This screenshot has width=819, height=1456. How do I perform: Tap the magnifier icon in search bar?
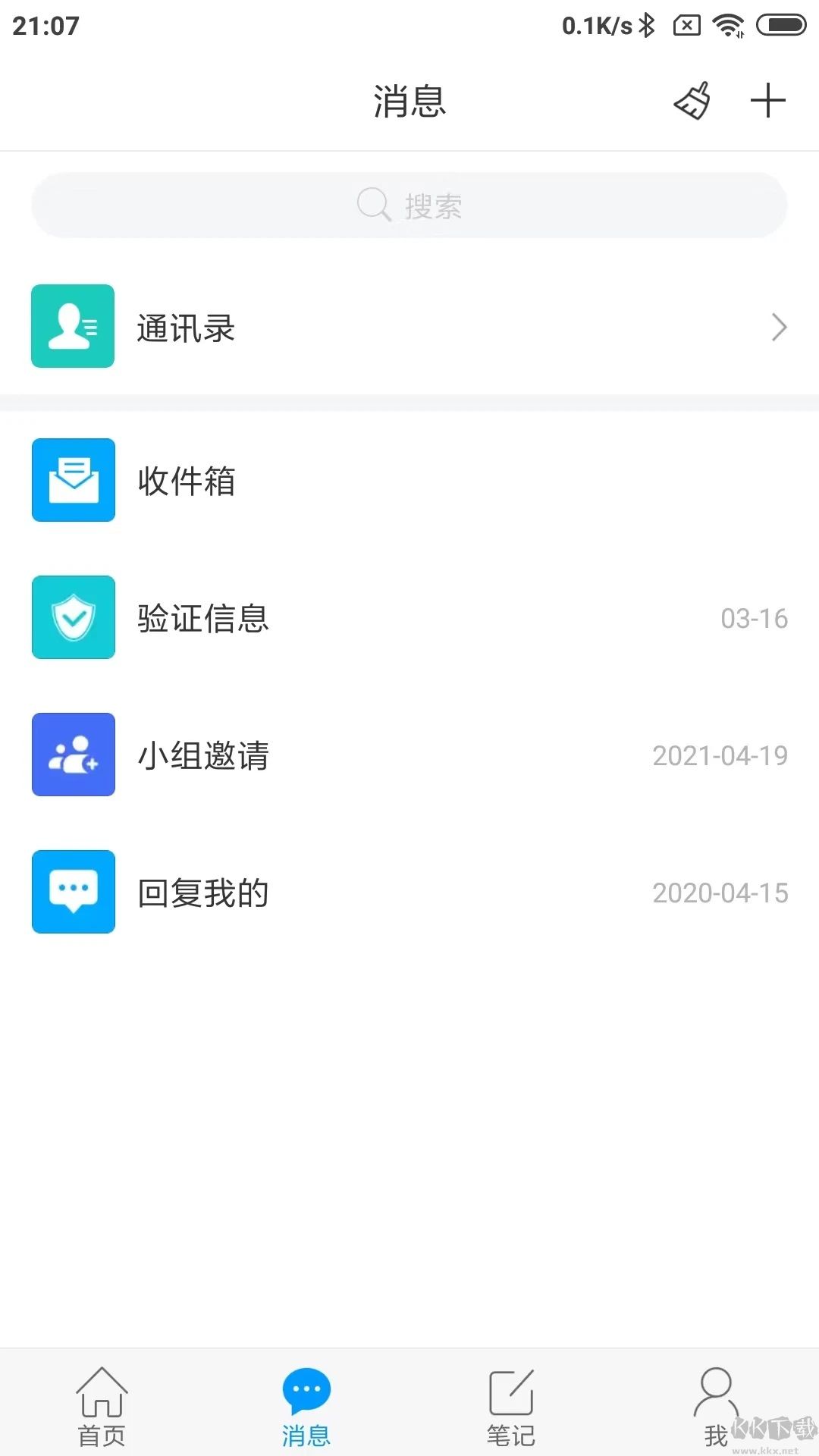coord(372,204)
